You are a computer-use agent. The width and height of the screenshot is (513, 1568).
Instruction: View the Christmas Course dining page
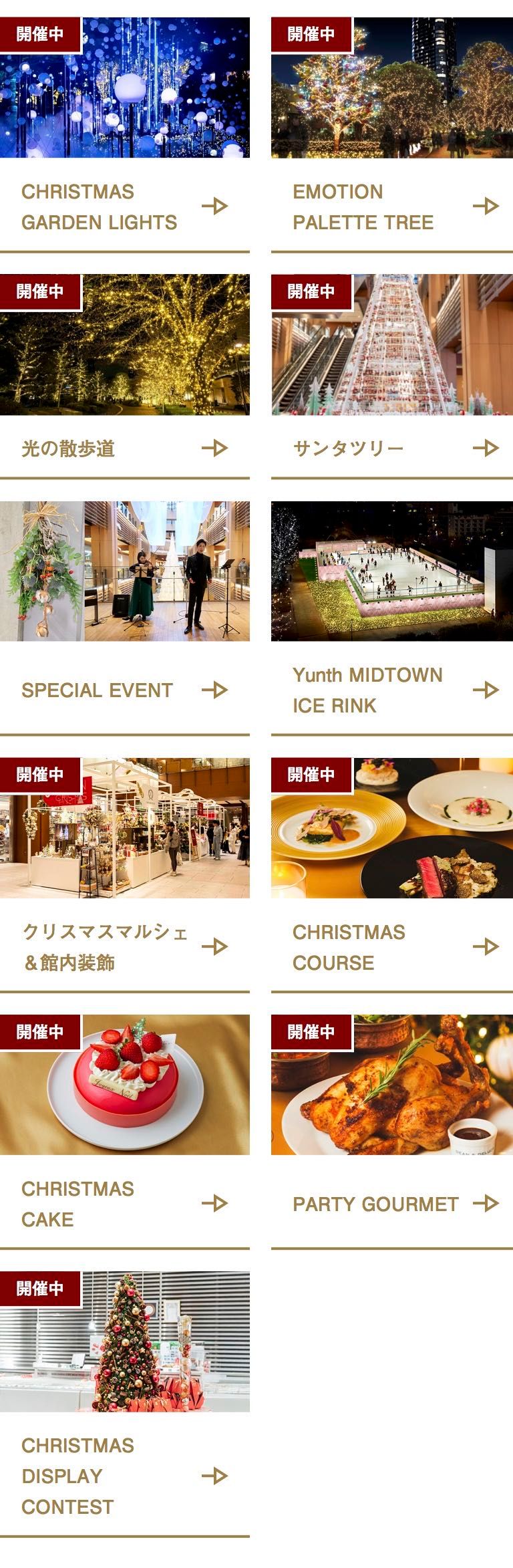391,946
